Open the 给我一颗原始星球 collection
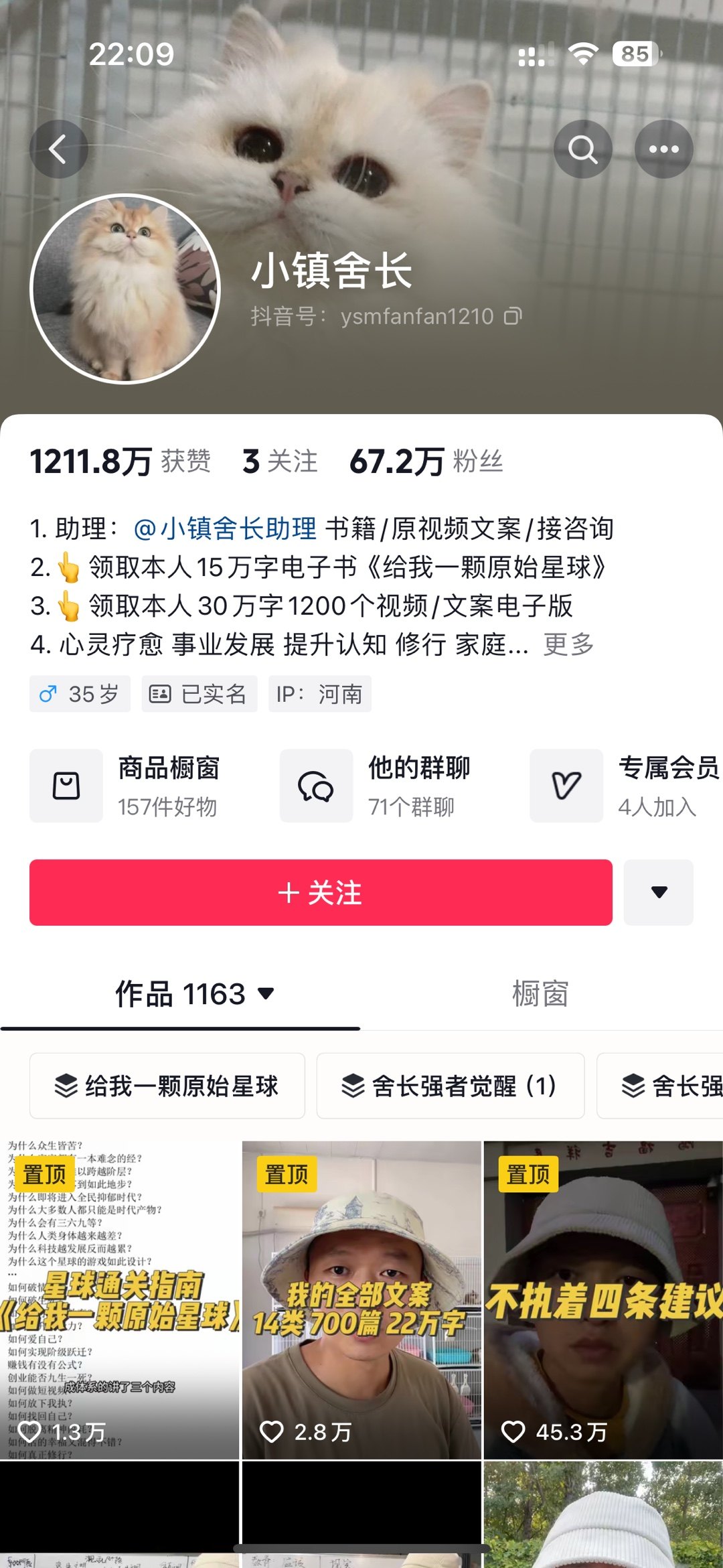The width and height of the screenshot is (723, 1568). coord(167,1086)
